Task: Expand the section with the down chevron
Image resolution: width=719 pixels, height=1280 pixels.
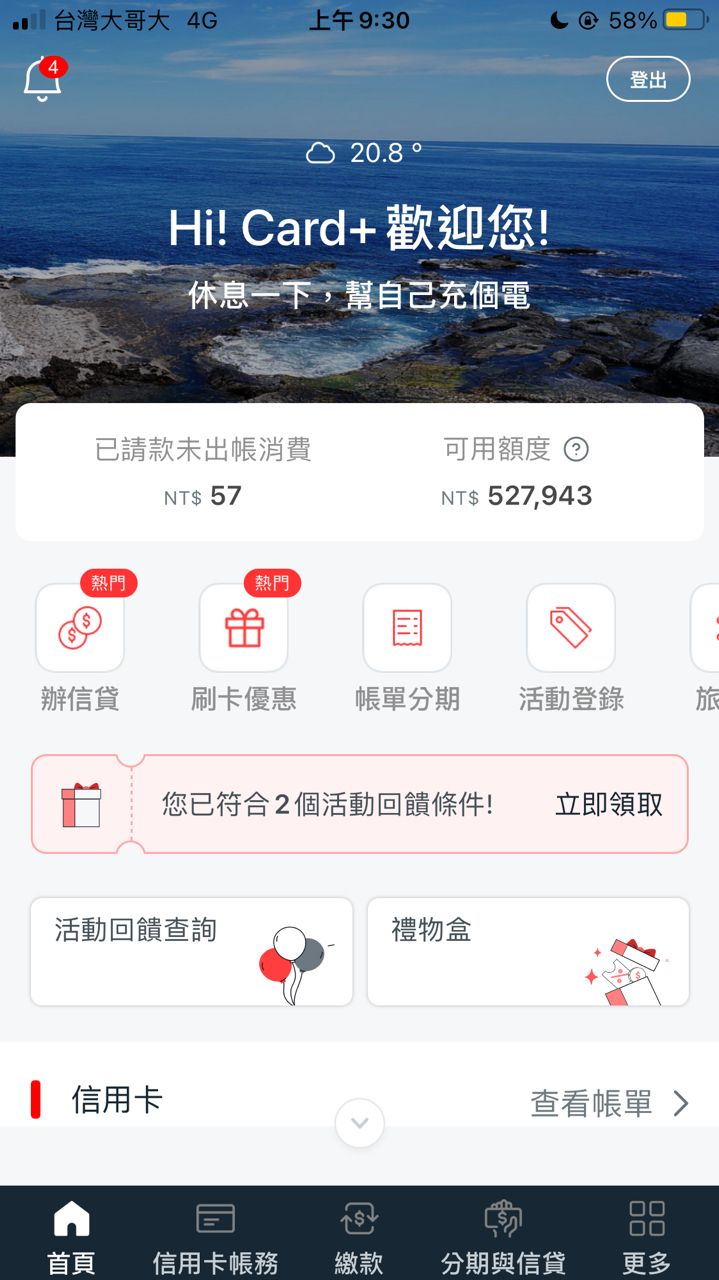Action: (360, 1123)
